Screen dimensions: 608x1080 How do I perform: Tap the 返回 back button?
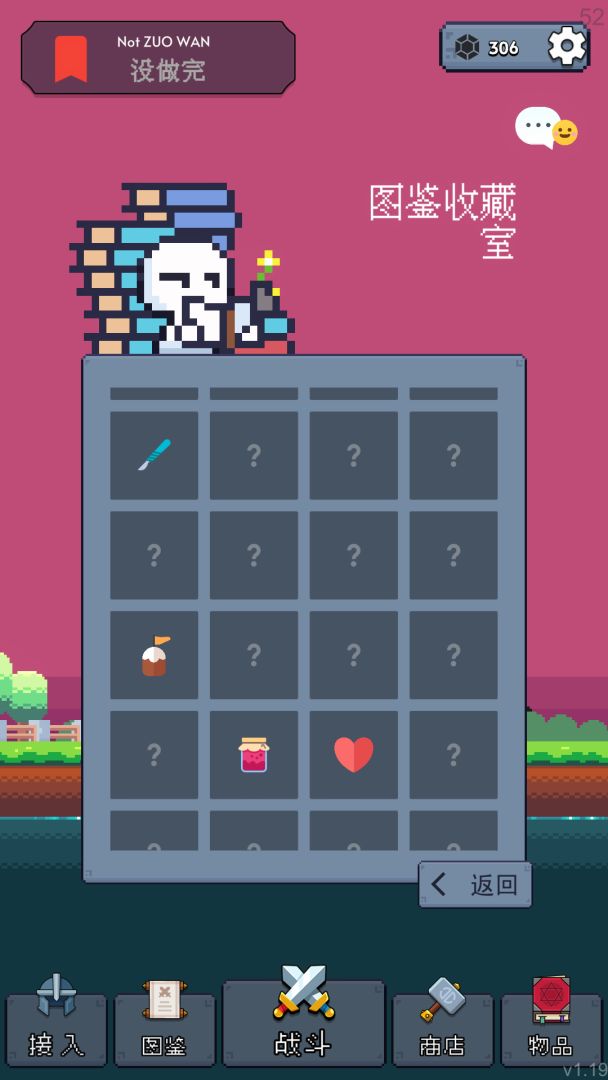(476, 884)
